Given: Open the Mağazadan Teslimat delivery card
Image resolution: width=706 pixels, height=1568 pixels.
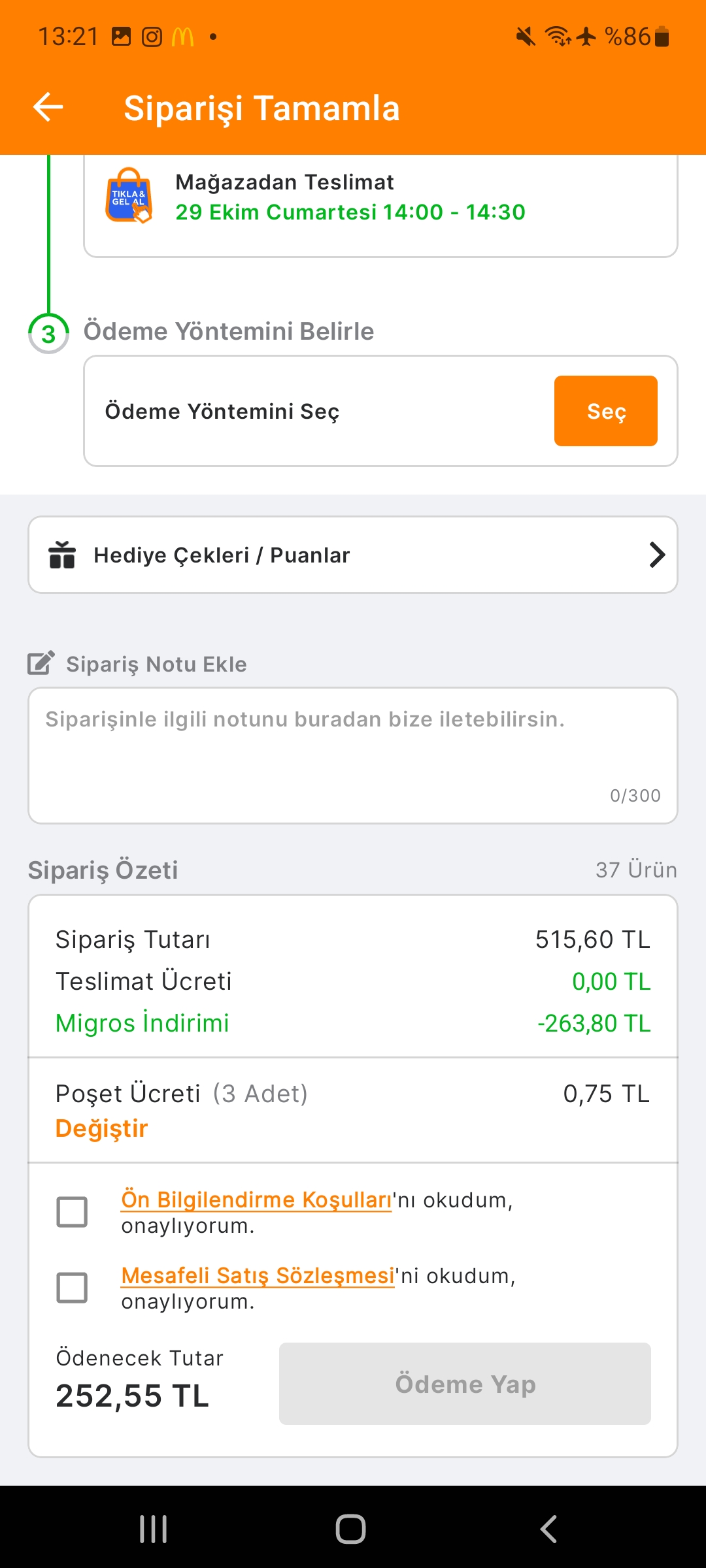Looking at the screenshot, I should coord(380,203).
